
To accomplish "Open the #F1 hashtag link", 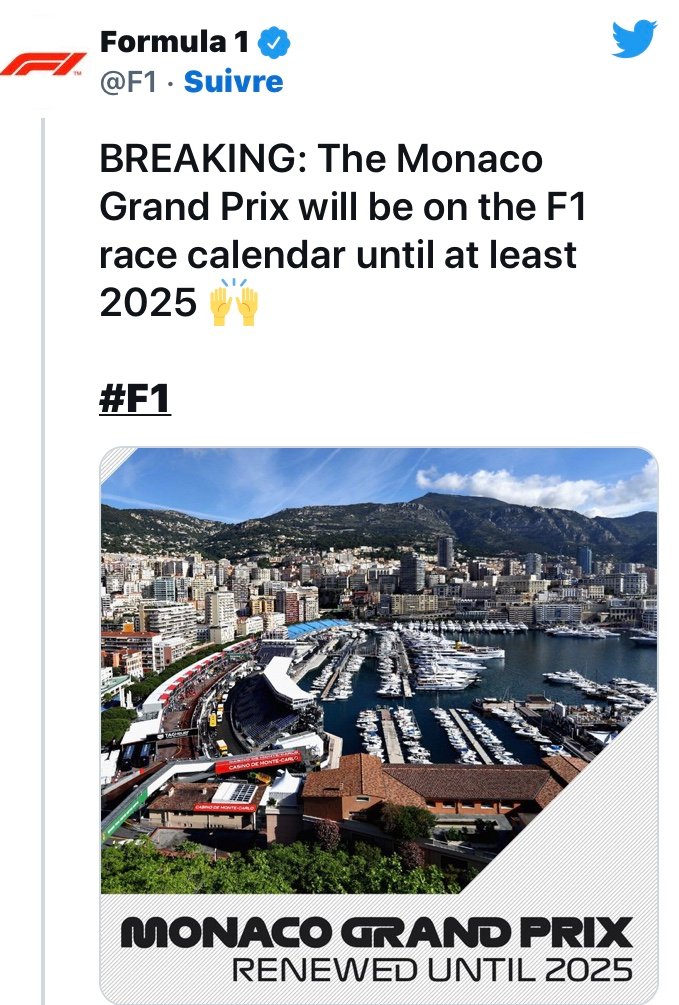I will pos(135,398).
